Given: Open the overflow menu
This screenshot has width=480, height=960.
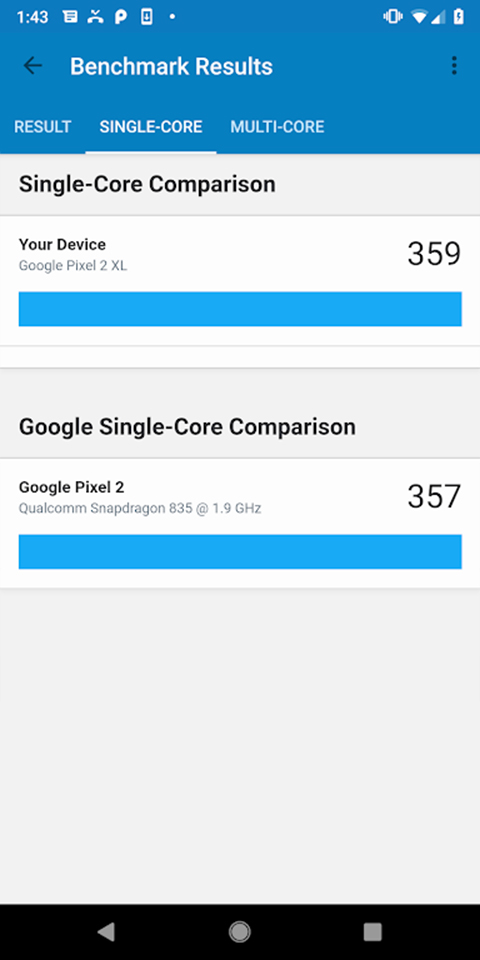Looking at the screenshot, I should pyautogui.click(x=454, y=66).
